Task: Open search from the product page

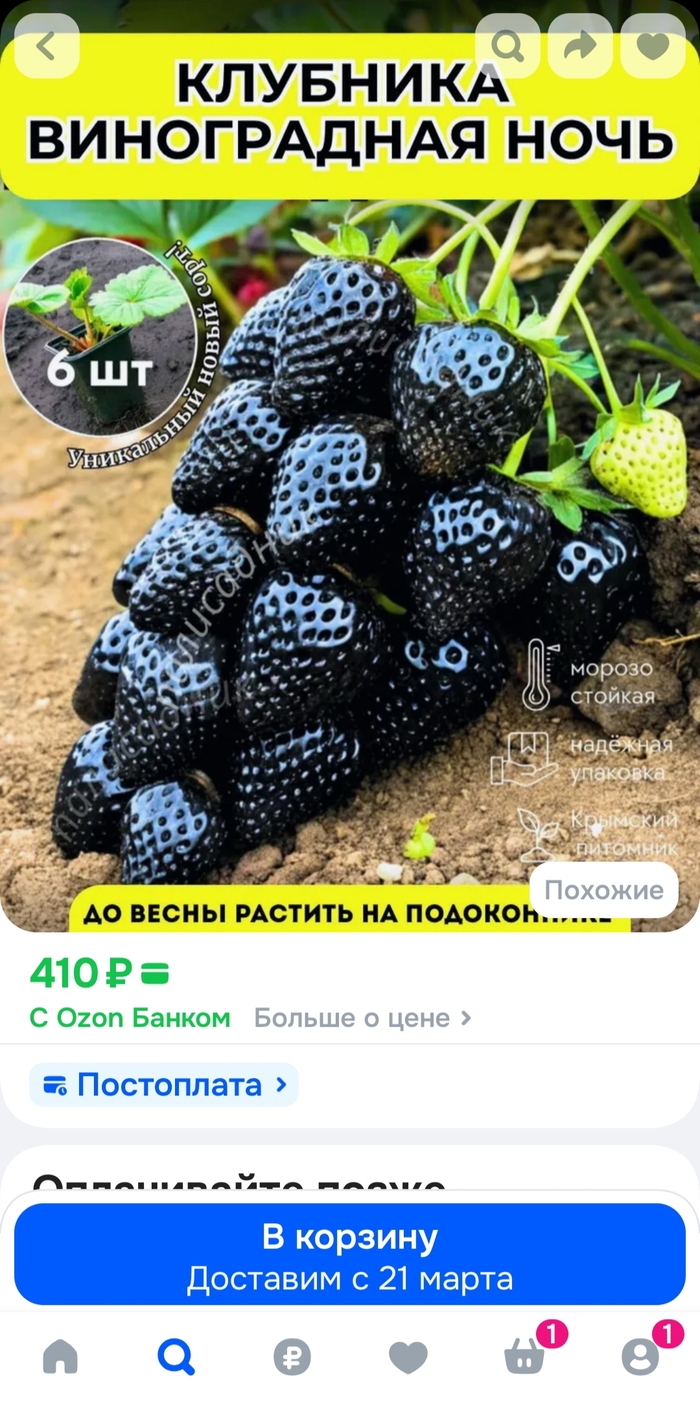Action: click(x=508, y=46)
